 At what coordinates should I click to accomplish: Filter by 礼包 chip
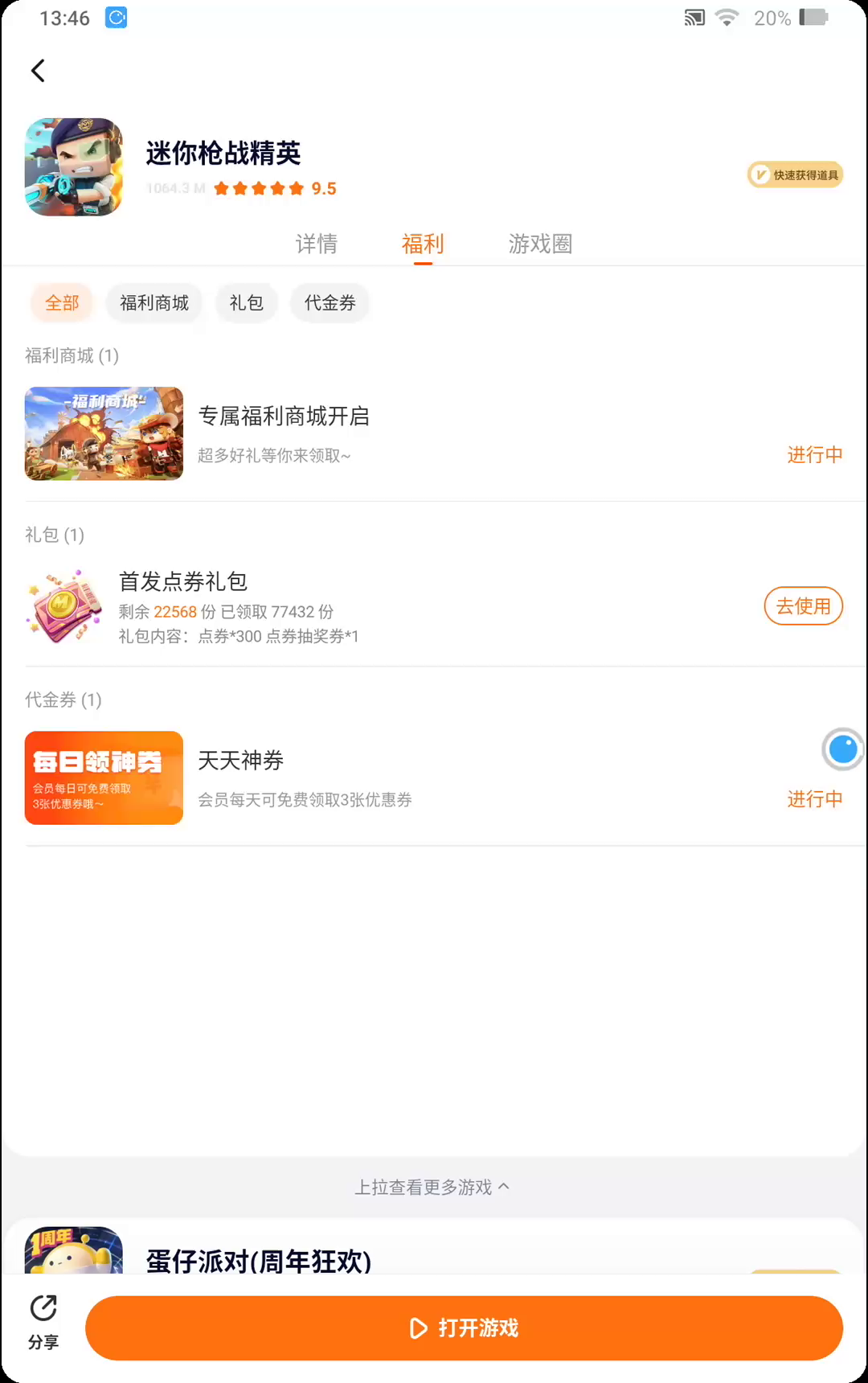click(x=246, y=303)
